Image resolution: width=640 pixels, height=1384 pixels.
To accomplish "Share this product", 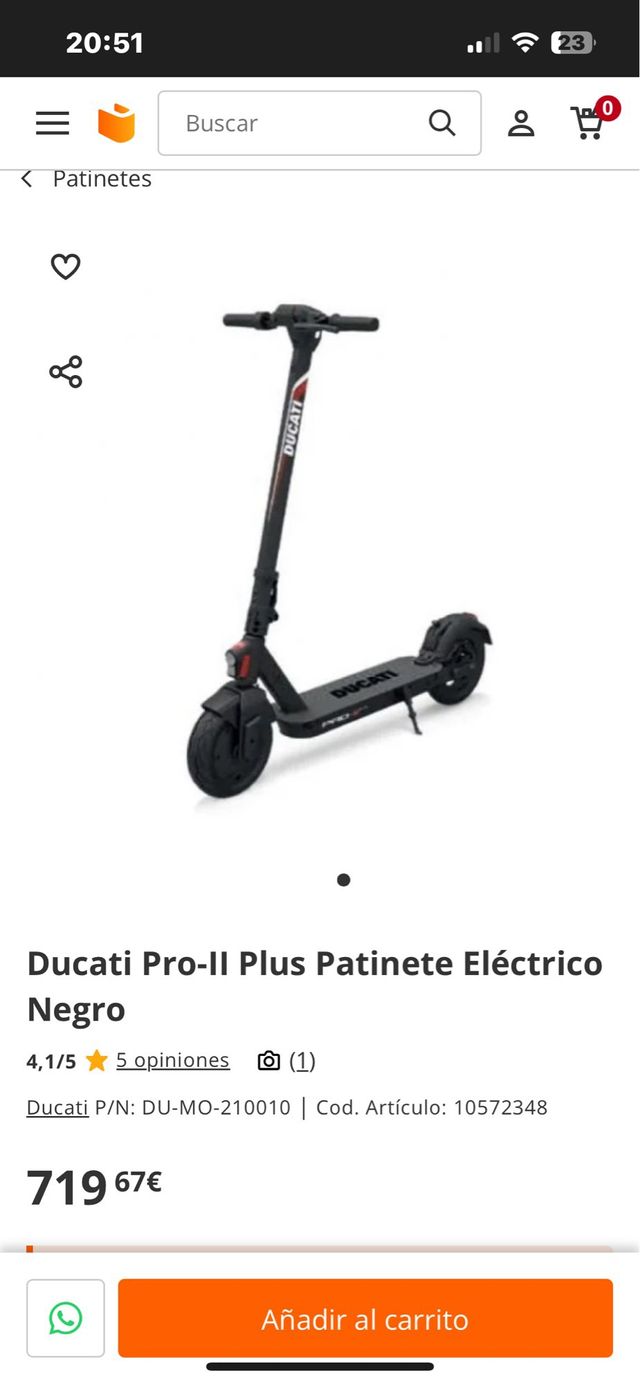I will coord(65,372).
